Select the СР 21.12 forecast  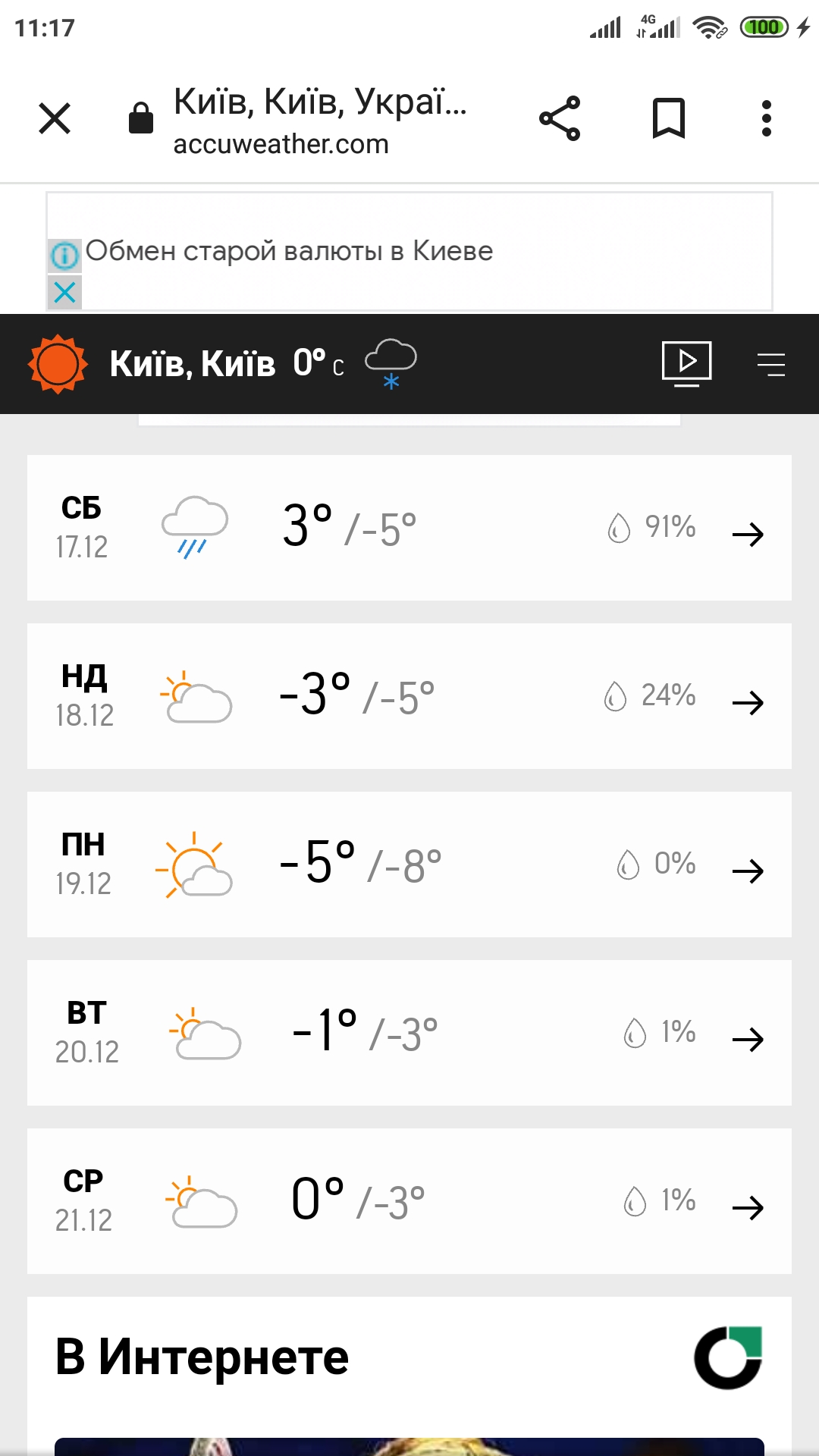(409, 1201)
